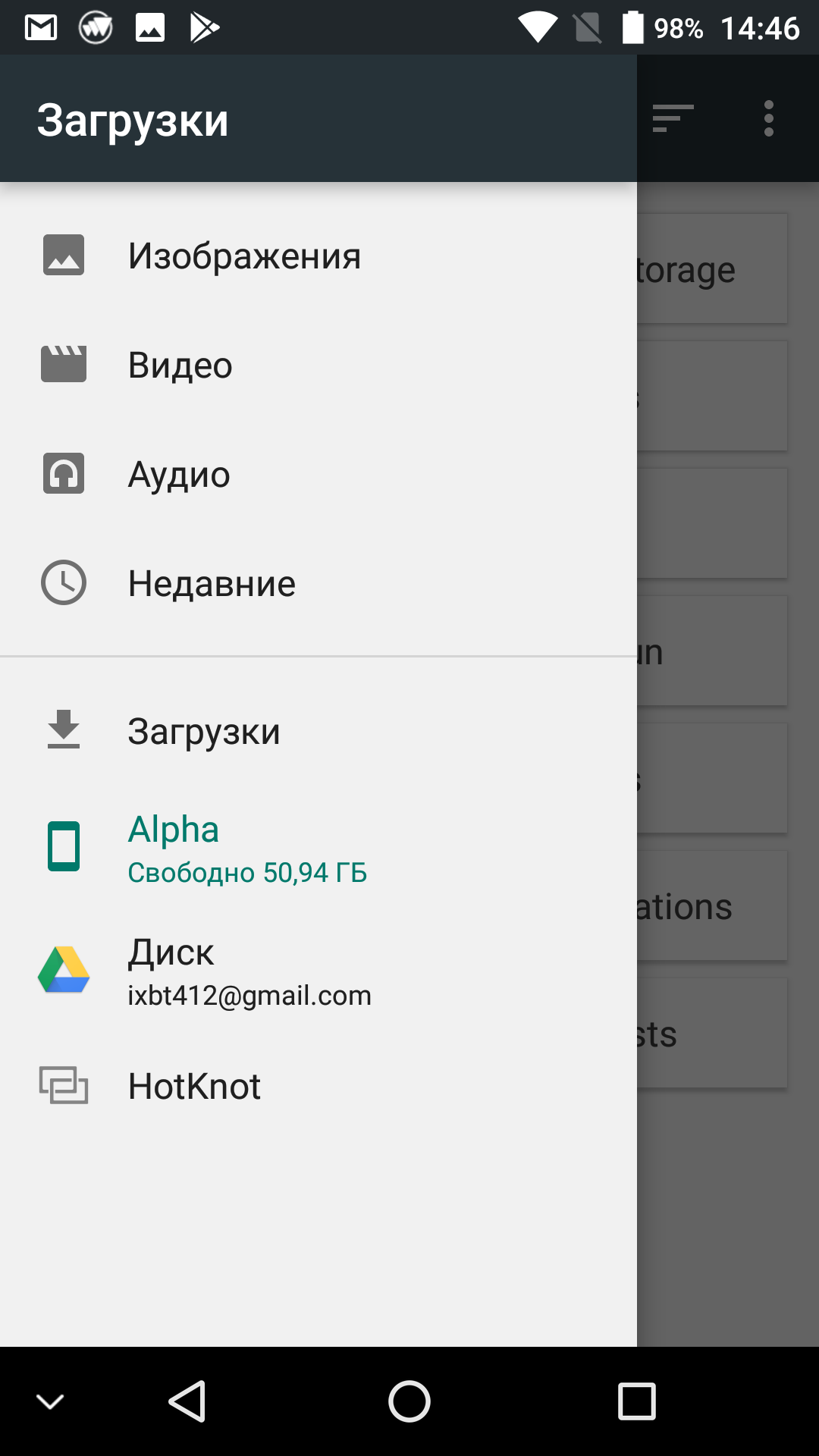Screen dimensions: 819x1456
Task: Tap the system back button
Action: 187,1401
